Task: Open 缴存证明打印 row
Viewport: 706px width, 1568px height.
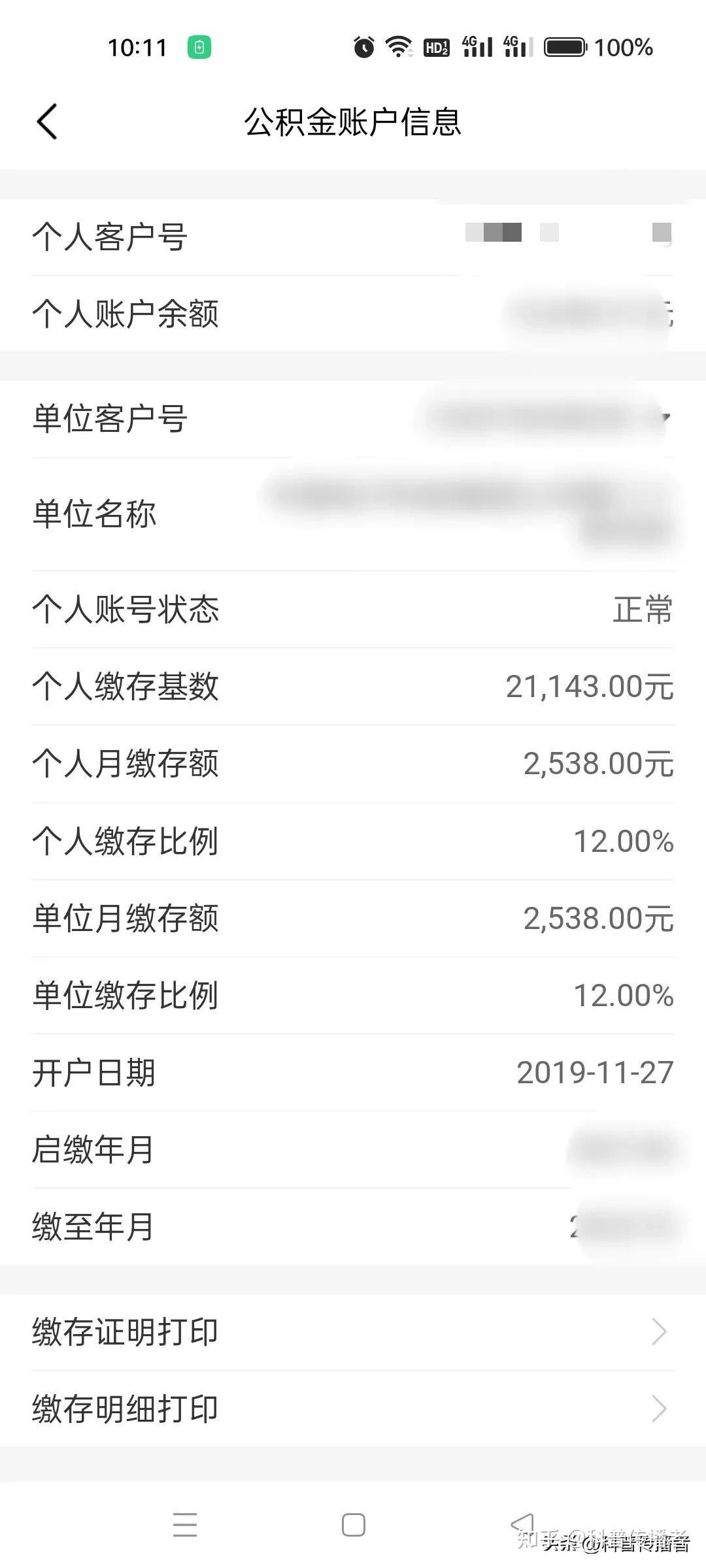Action: point(353,1331)
